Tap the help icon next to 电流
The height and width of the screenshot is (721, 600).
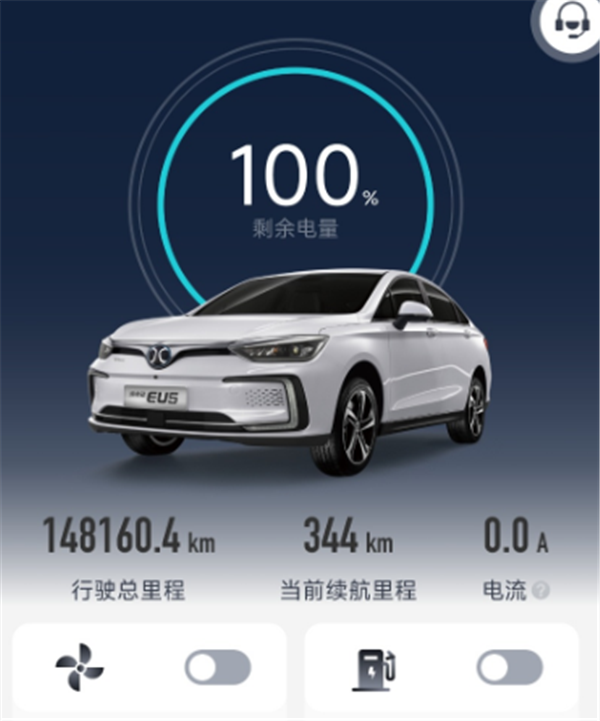(541, 591)
